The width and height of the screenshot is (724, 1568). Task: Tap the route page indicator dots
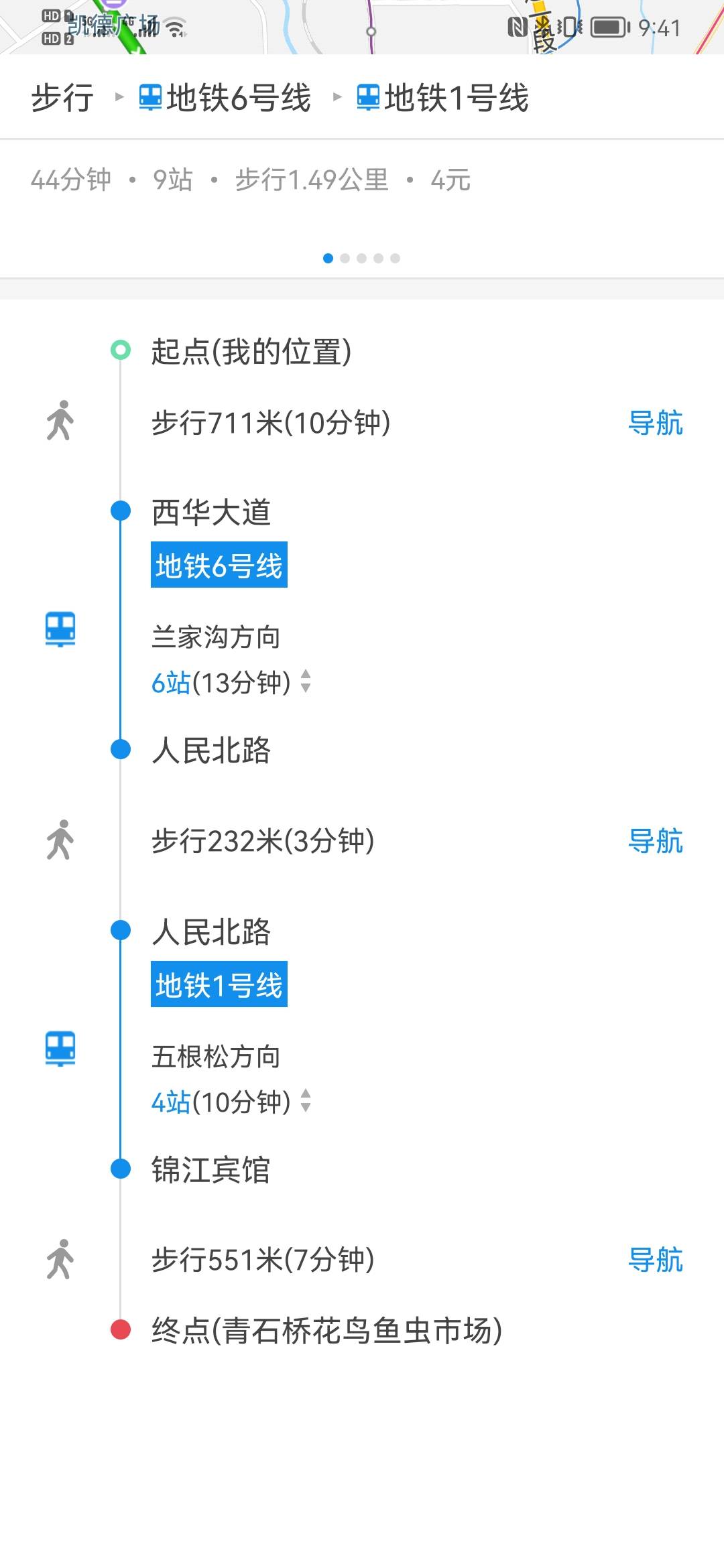pyautogui.click(x=361, y=258)
